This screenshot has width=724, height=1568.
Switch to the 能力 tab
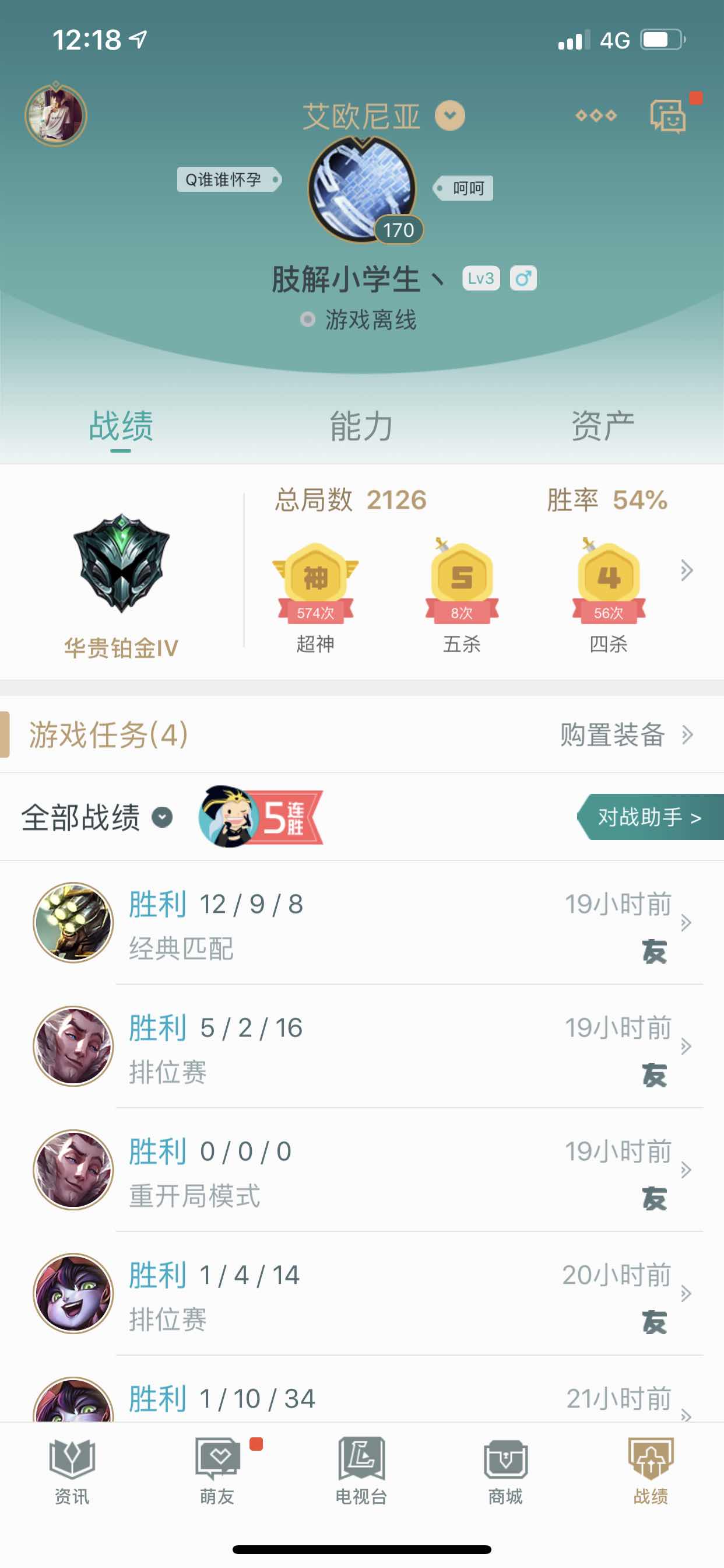[x=361, y=426]
